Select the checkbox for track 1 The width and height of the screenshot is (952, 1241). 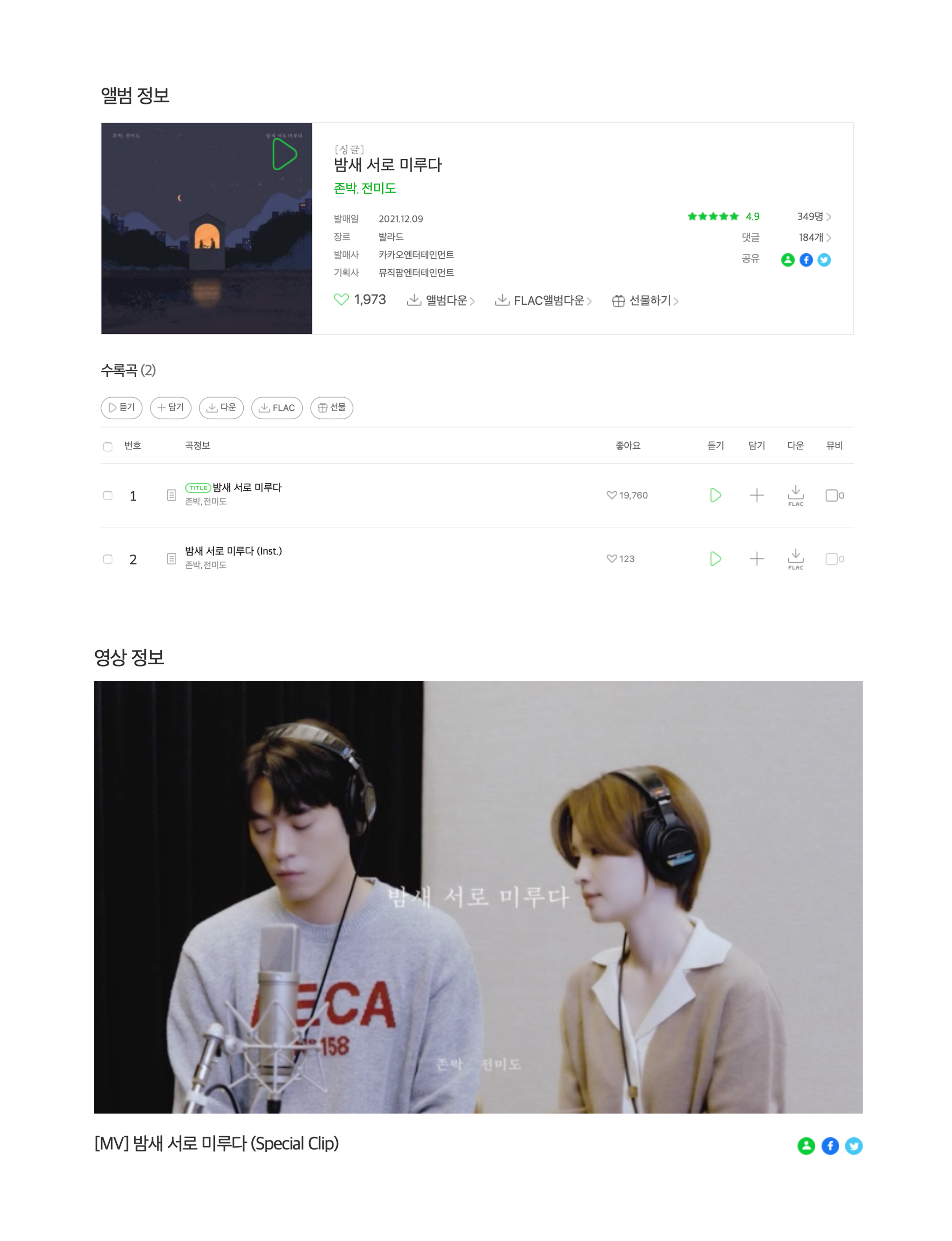[x=108, y=496]
